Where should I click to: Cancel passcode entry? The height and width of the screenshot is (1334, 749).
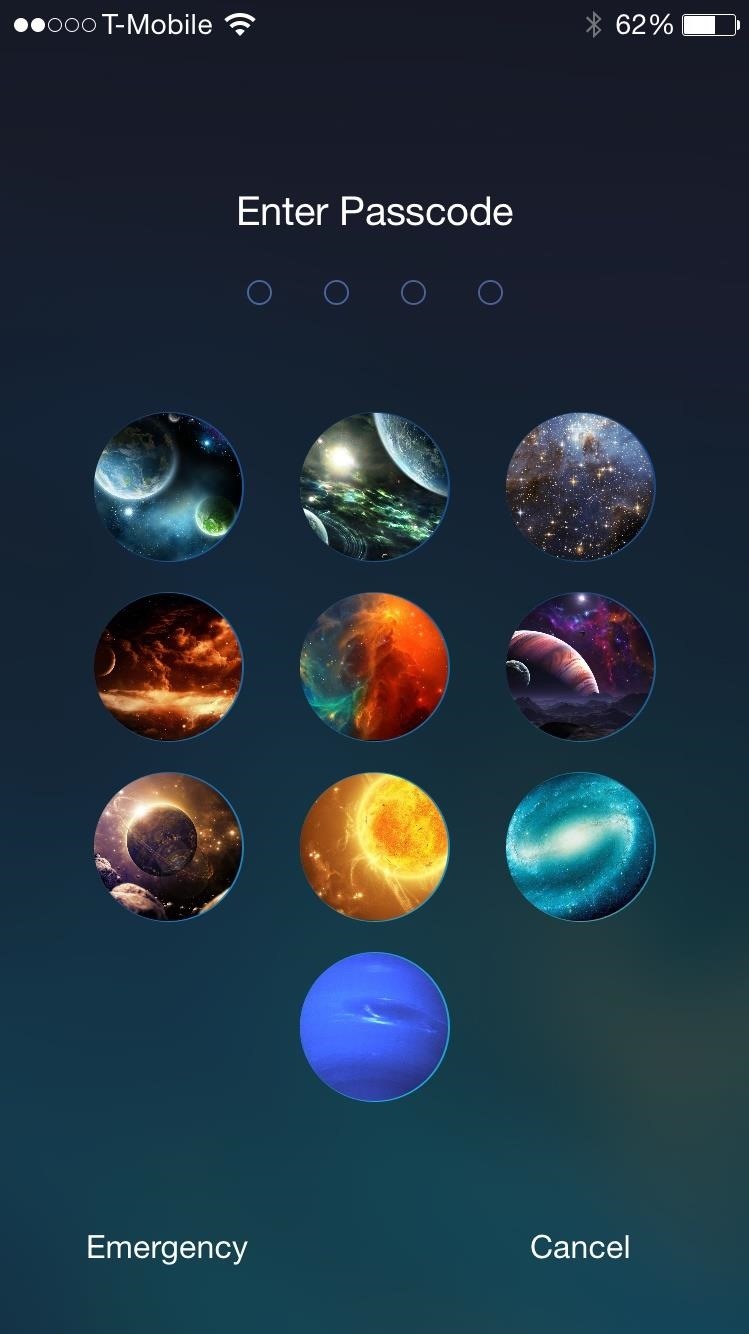[x=580, y=1247]
